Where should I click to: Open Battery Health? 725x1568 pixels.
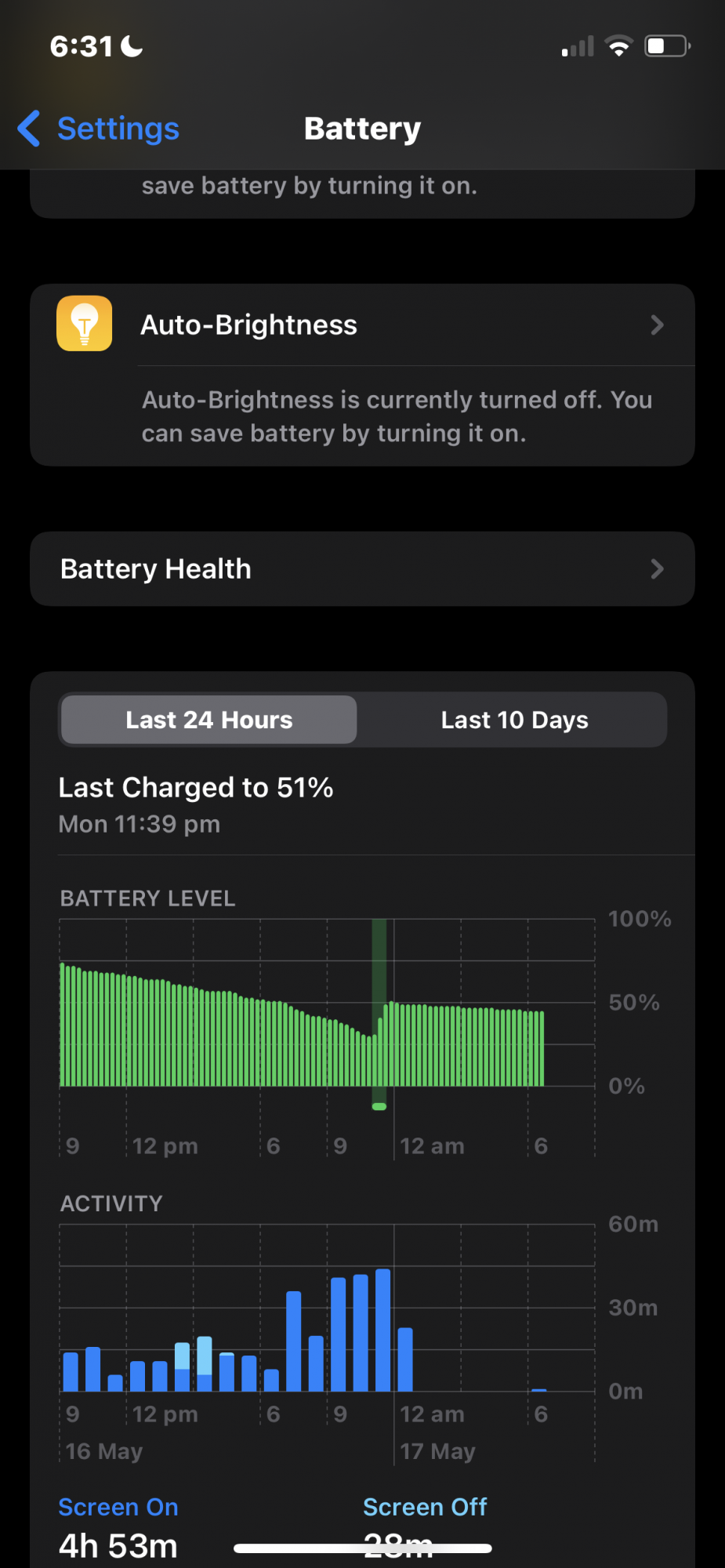coord(362,569)
